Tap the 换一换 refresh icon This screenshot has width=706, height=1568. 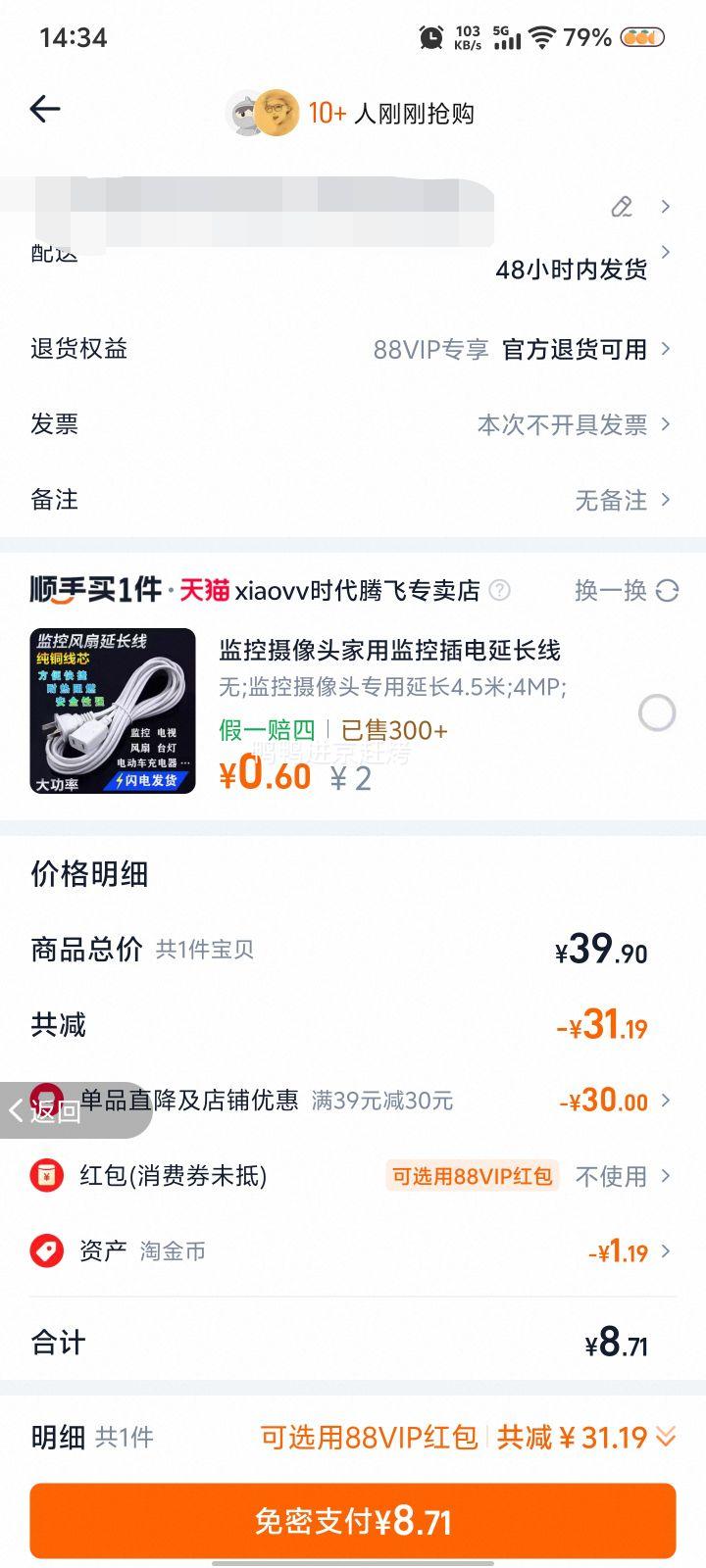click(x=666, y=592)
